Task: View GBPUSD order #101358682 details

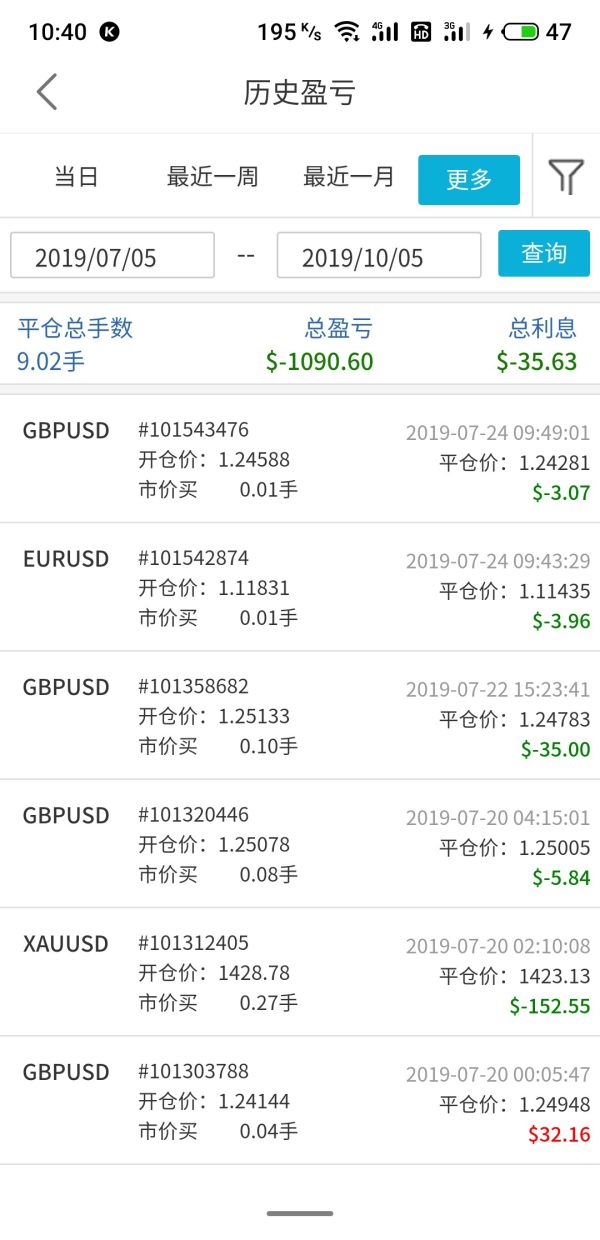Action: pos(300,716)
